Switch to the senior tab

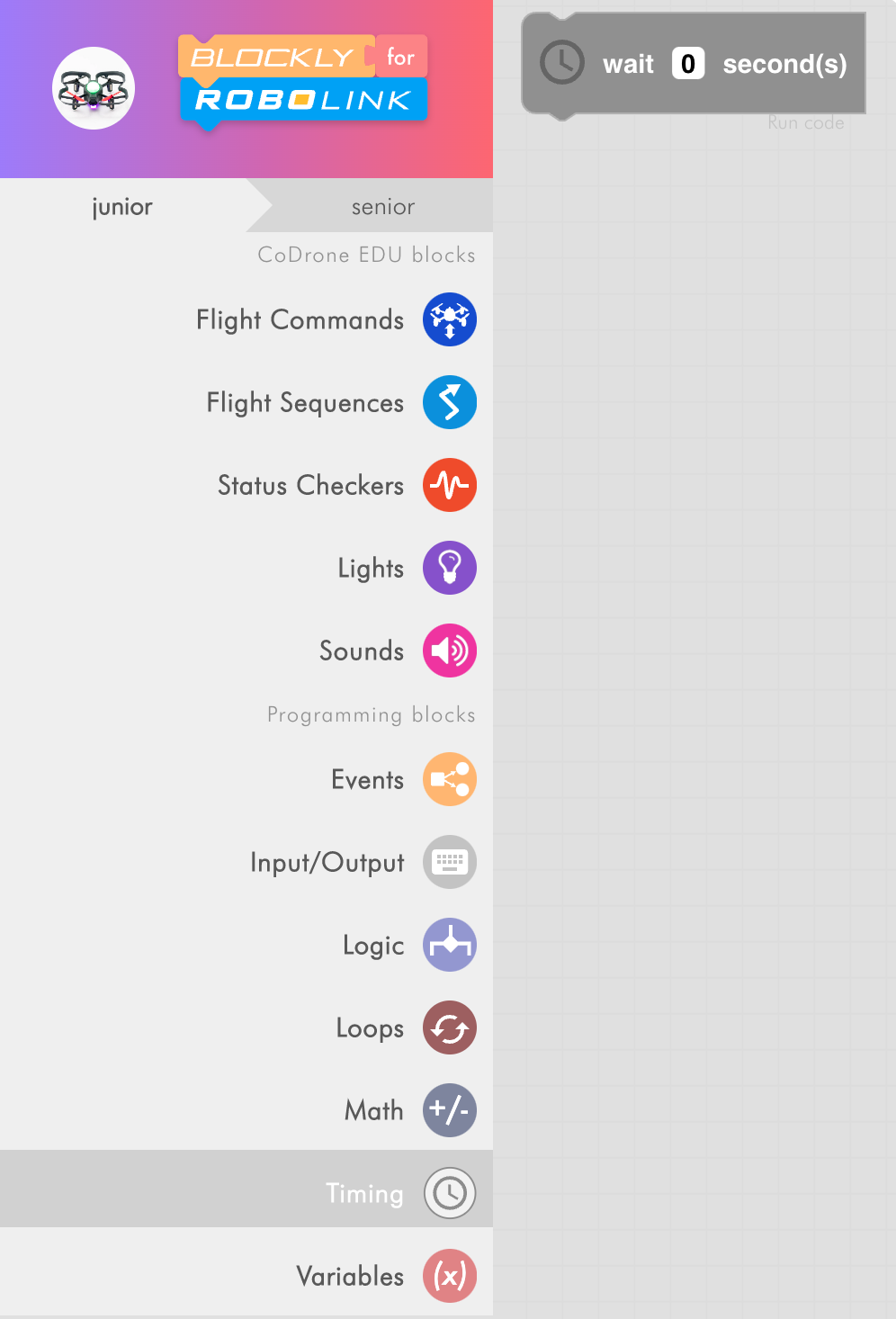click(x=382, y=206)
